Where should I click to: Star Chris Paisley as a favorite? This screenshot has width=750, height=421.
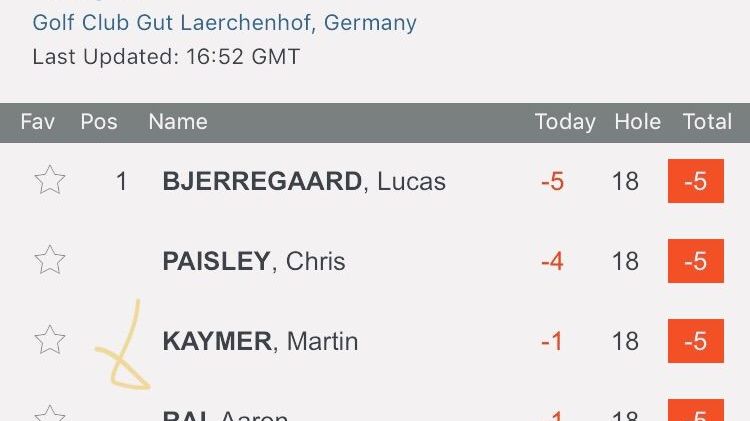[50, 261]
